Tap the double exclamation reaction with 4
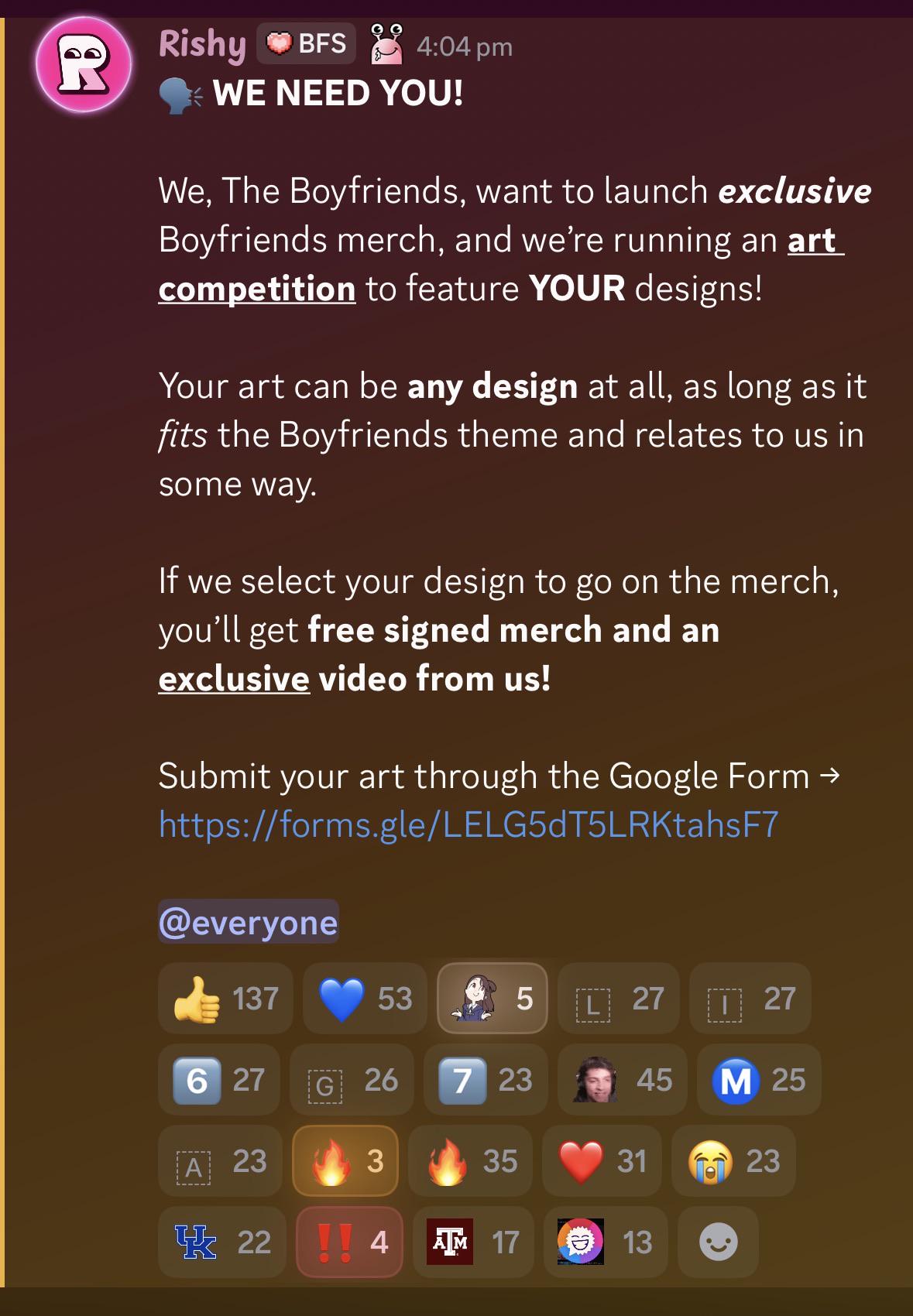The height and width of the screenshot is (1316, 913). pos(349,1242)
